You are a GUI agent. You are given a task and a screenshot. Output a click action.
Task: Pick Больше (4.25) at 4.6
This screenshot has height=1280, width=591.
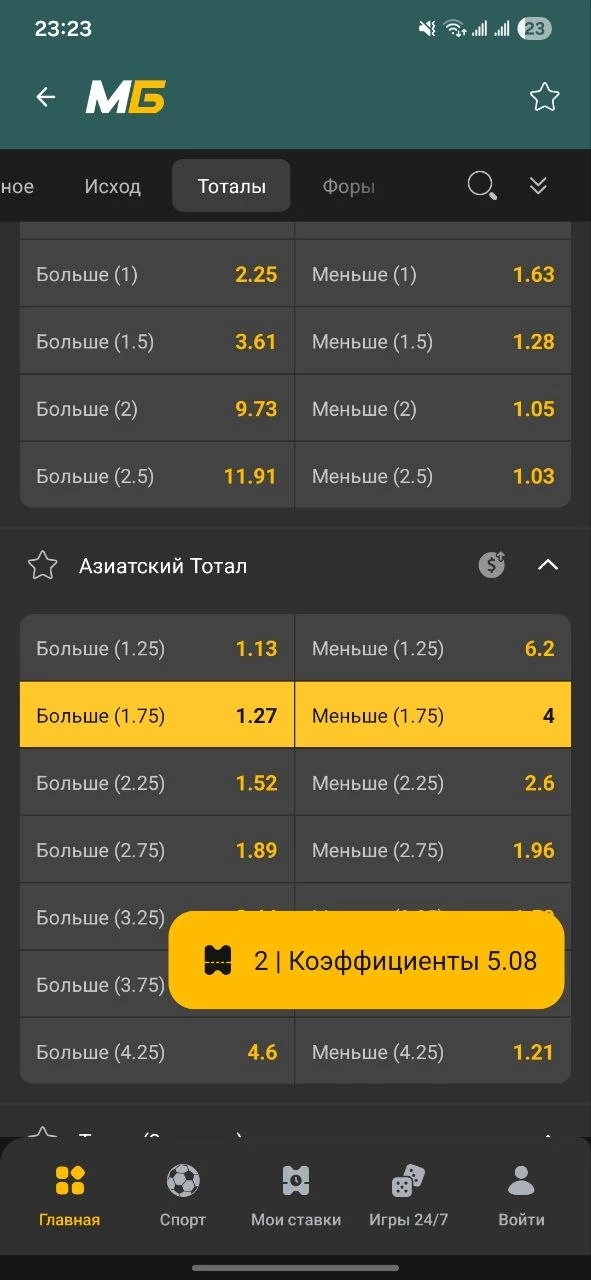click(157, 1052)
